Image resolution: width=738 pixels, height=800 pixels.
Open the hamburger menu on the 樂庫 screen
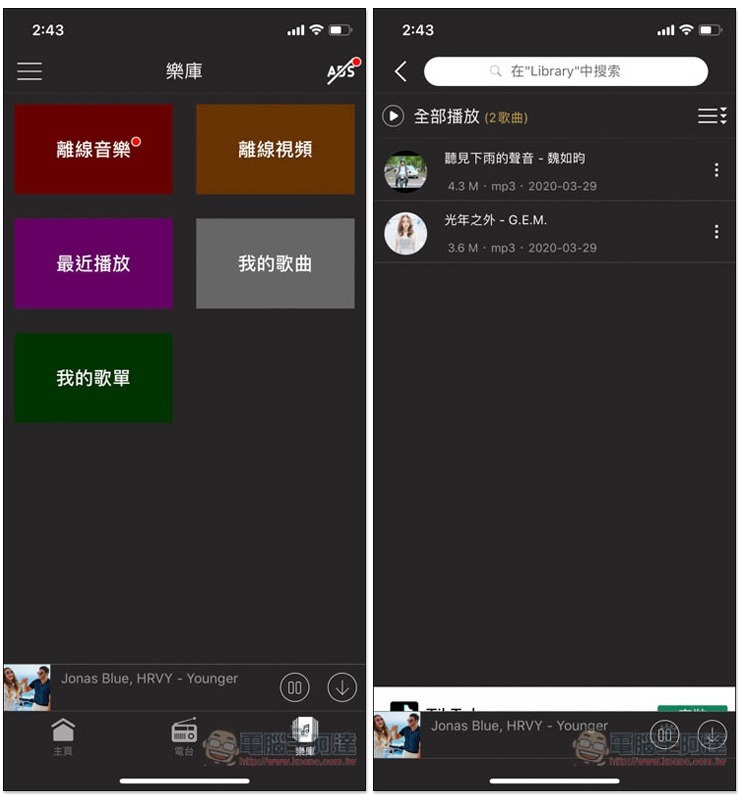click(29, 70)
